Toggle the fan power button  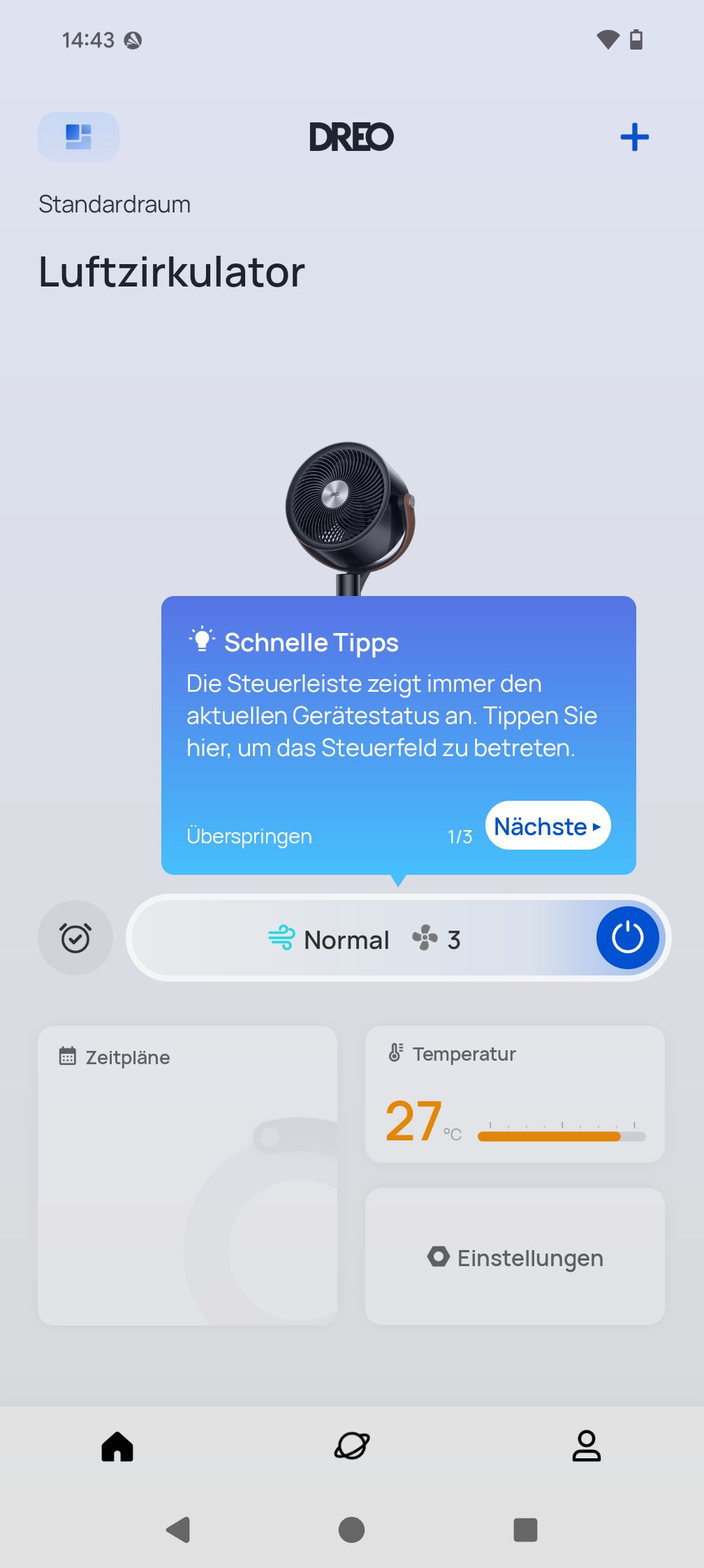(x=627, y=938)
